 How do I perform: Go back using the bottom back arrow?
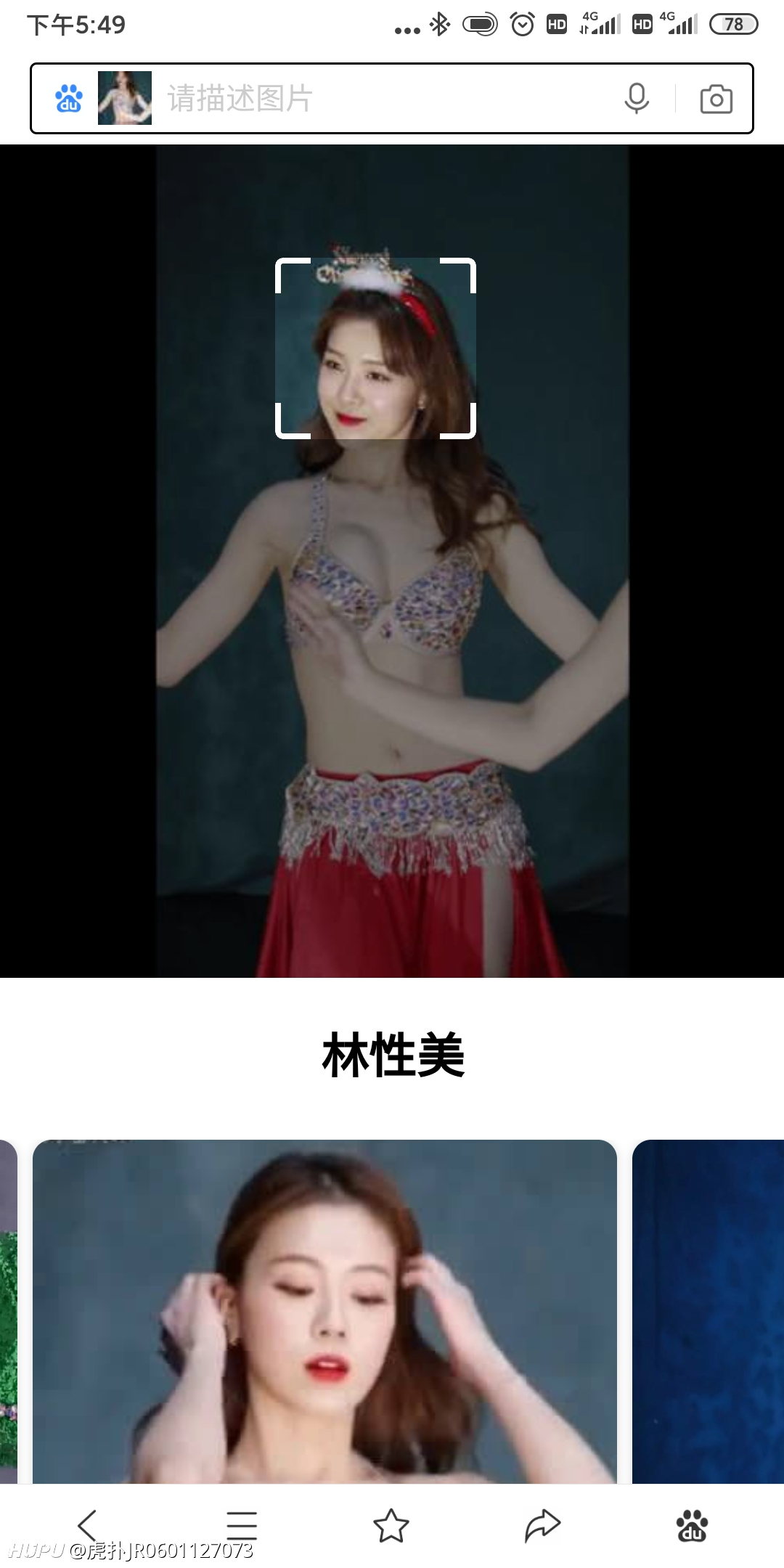point(88,1525)
